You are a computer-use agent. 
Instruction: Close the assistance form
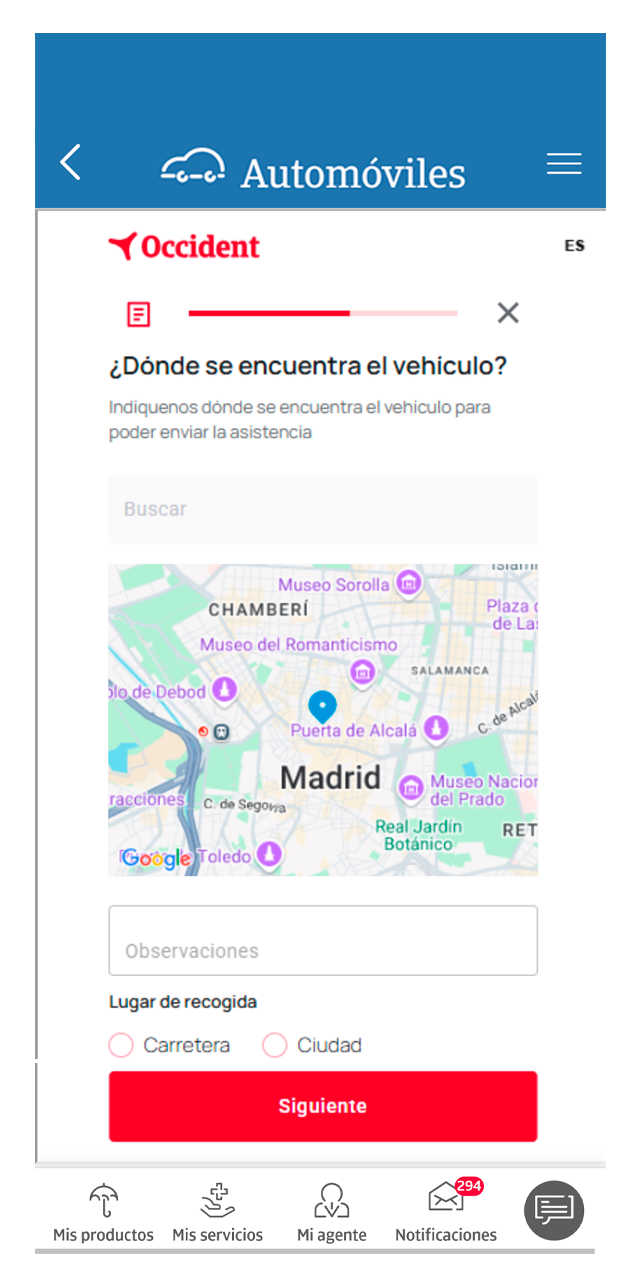click(x=508, y=314)
